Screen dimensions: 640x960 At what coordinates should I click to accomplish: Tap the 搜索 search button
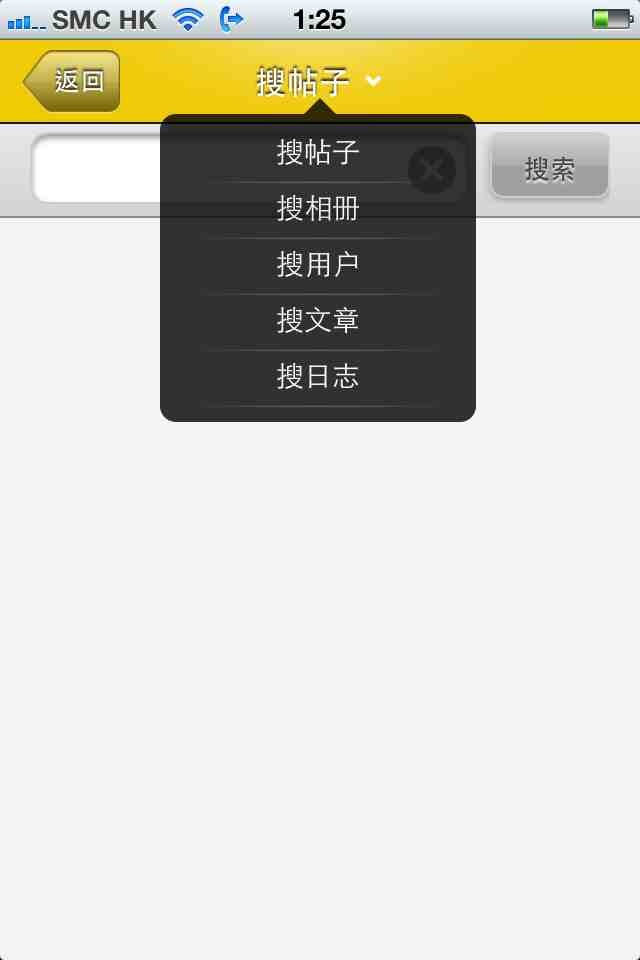(549, 168)
